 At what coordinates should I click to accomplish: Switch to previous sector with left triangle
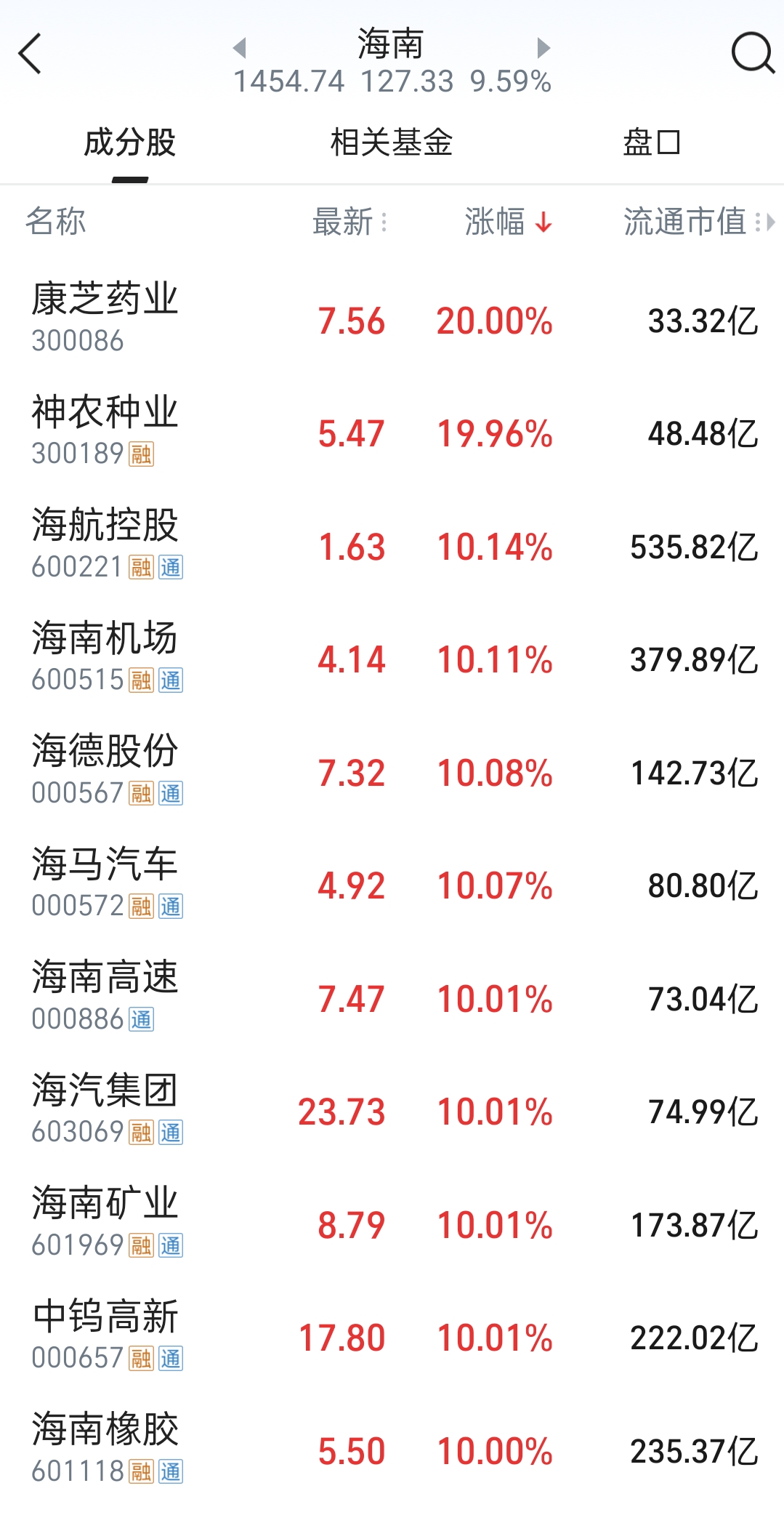240,48
